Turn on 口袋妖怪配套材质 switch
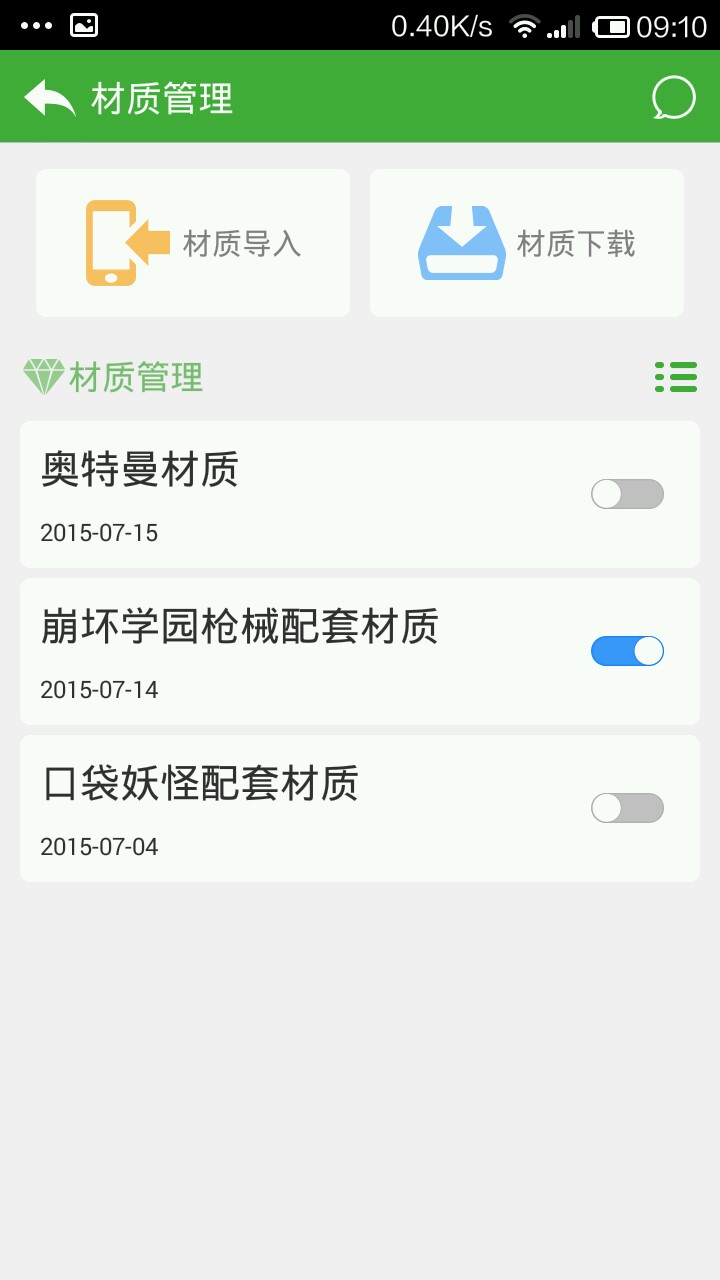720x1280 pixels. [627, 808]
